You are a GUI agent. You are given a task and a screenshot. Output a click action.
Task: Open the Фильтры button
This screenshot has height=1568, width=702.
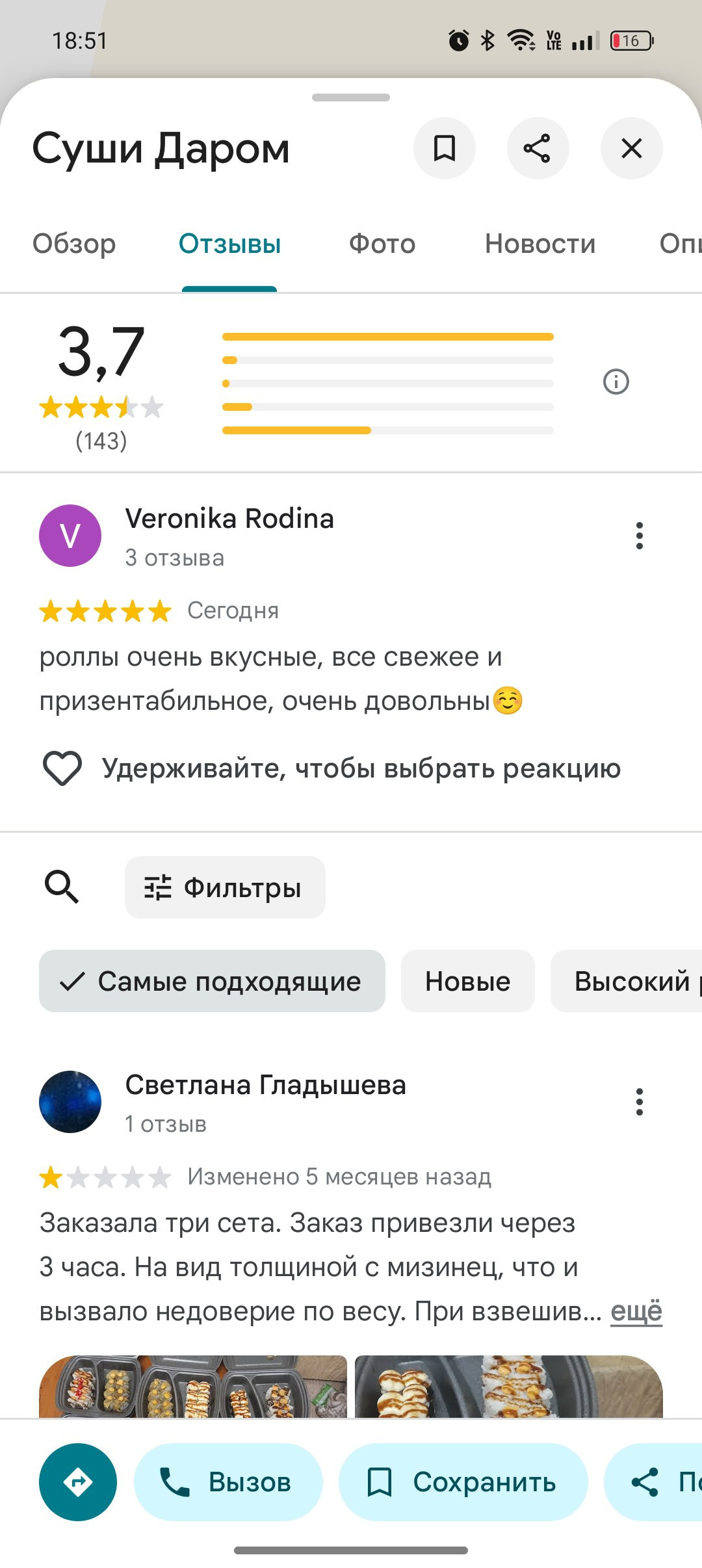click(x=225, y=887)
